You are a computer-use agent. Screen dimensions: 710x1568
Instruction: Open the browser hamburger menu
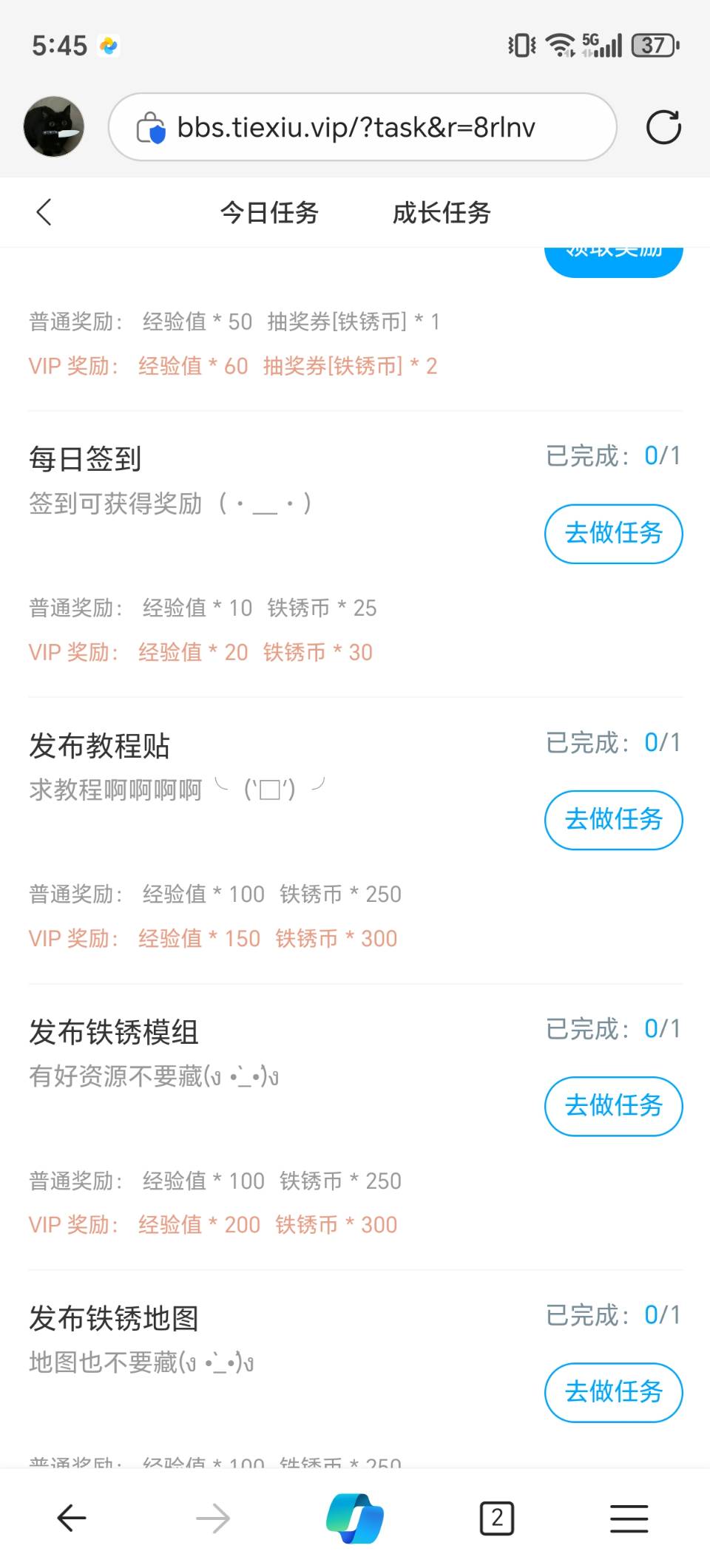[x=629, y=1518]
